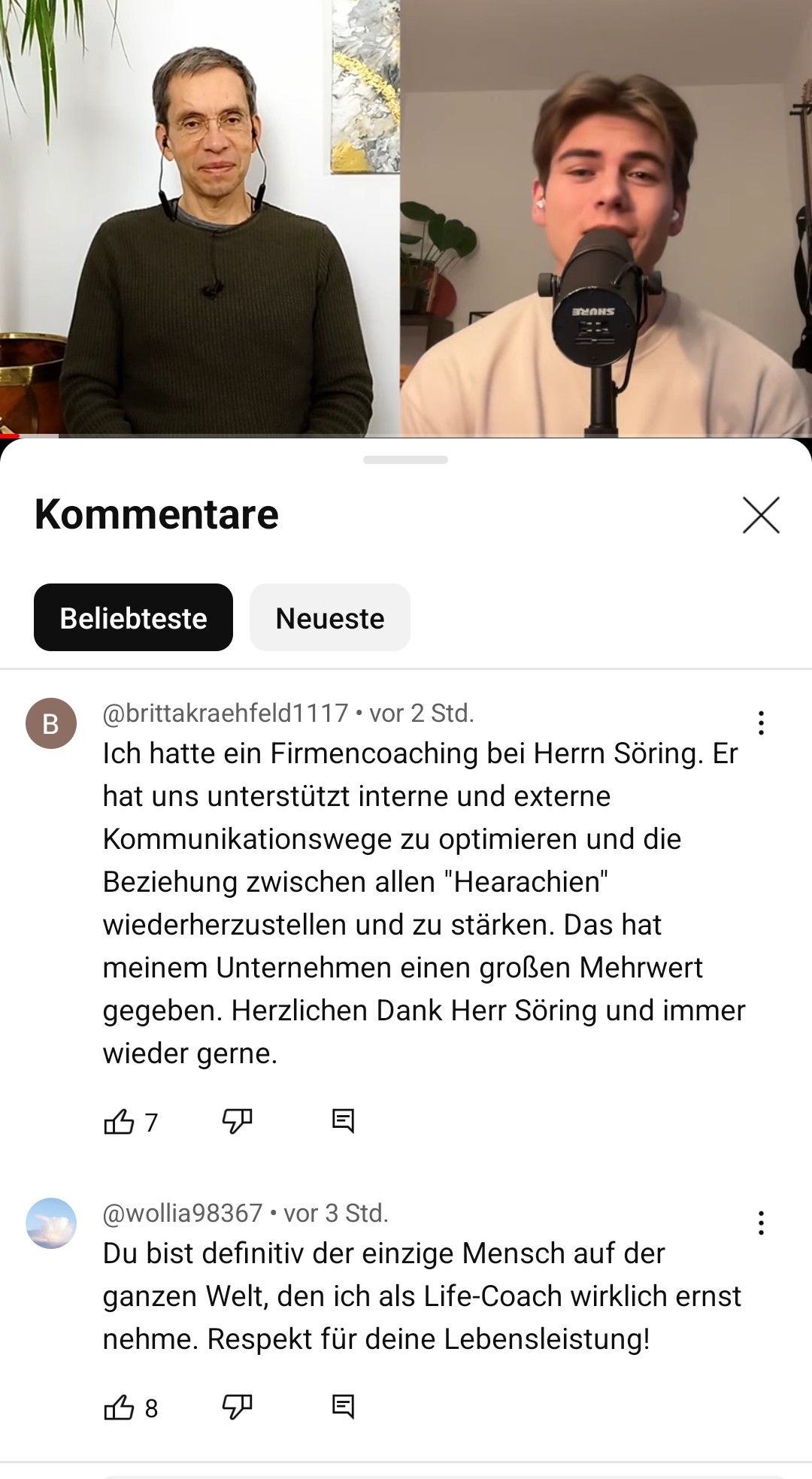This screenshot has width=812, height=1479.
Task: Open wollia98367's profile avatar
Action: pos(51,1223)
